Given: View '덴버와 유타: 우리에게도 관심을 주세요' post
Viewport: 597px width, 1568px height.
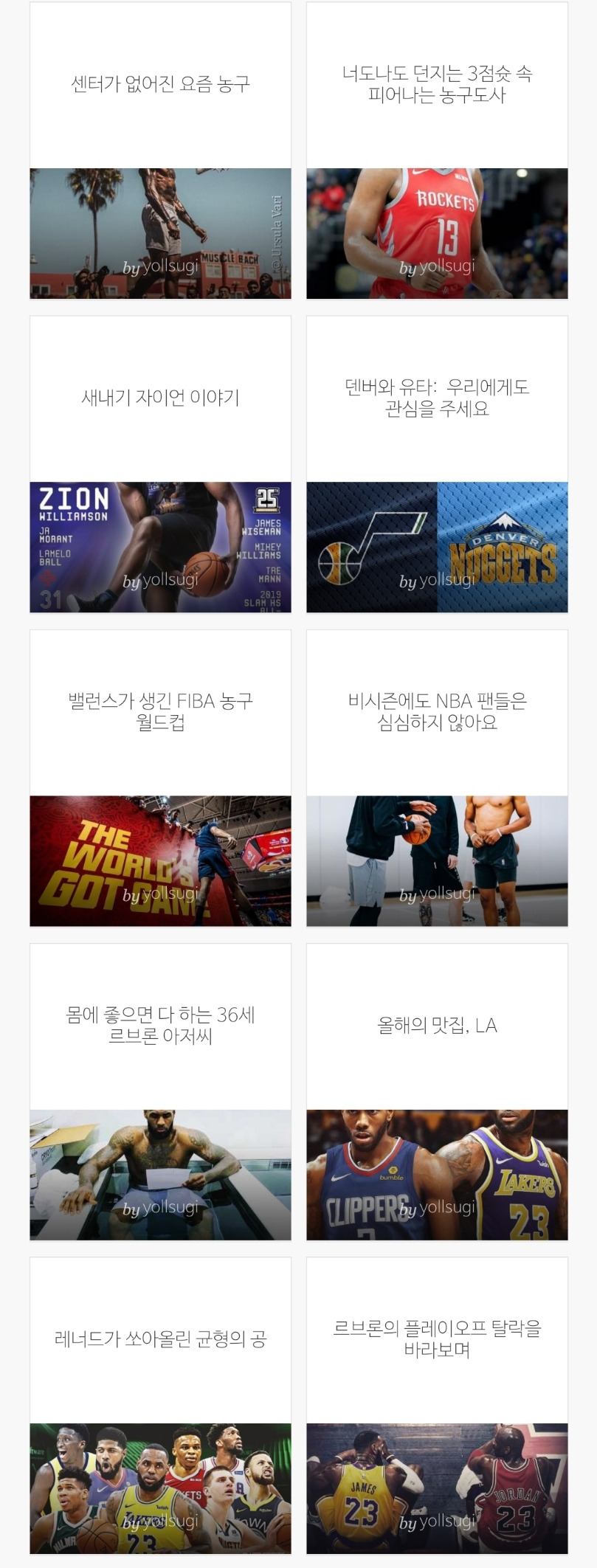Looking at the screenshot, I should point(437,398).
